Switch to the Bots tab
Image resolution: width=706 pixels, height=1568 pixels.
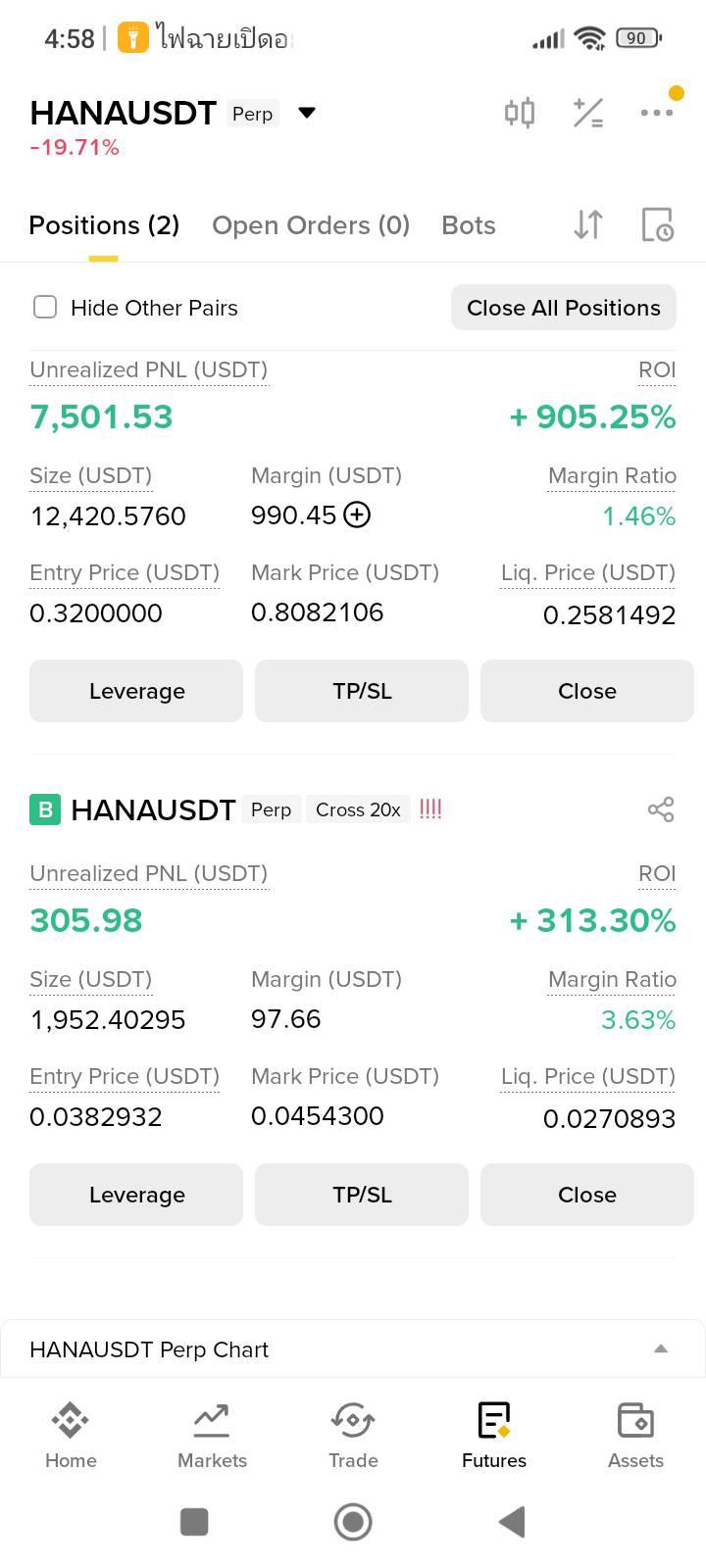pyautogui.click(x=469, y=225)
